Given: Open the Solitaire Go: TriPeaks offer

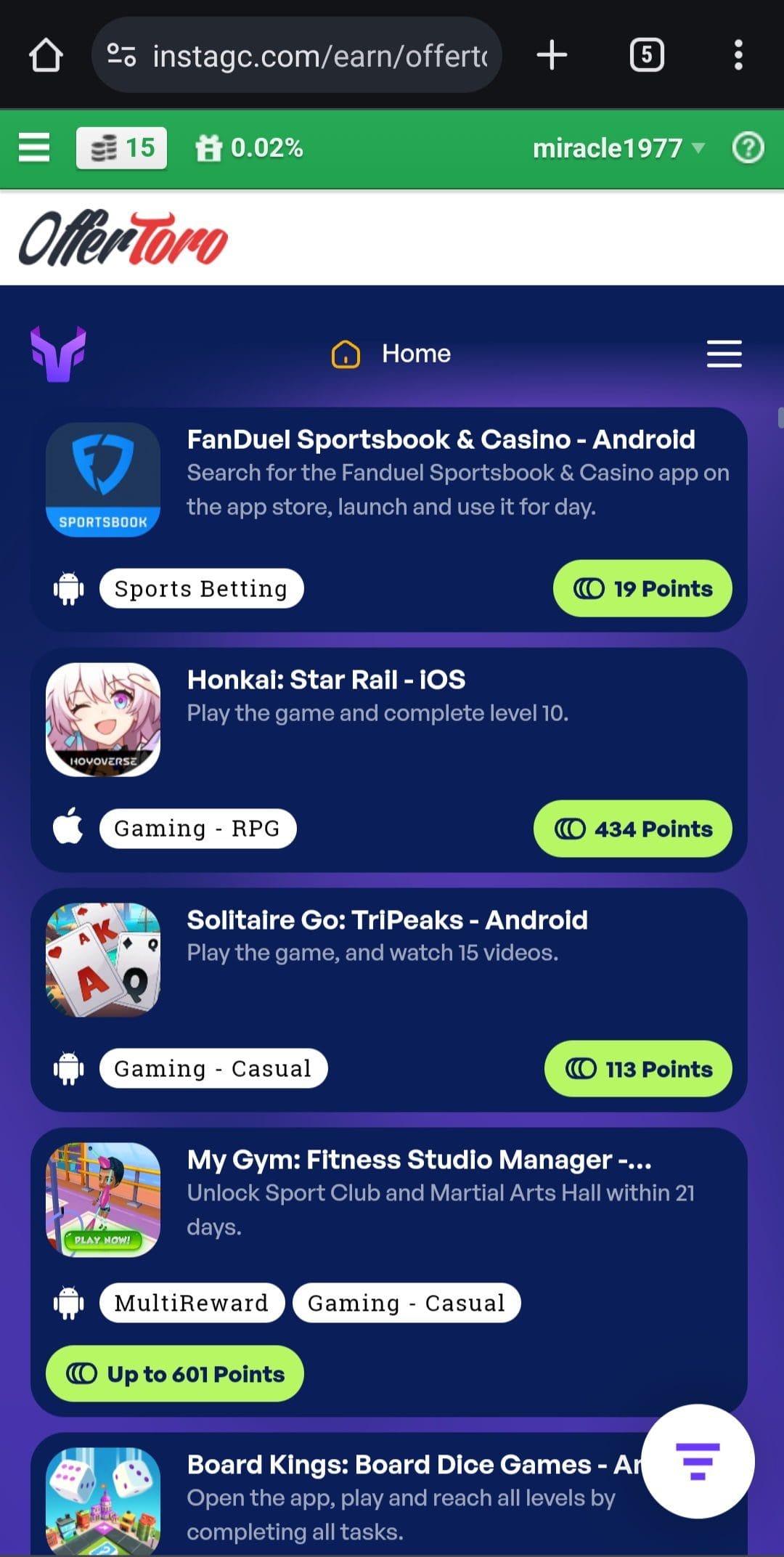Looking at the screenshot, I should click(389, 999).
